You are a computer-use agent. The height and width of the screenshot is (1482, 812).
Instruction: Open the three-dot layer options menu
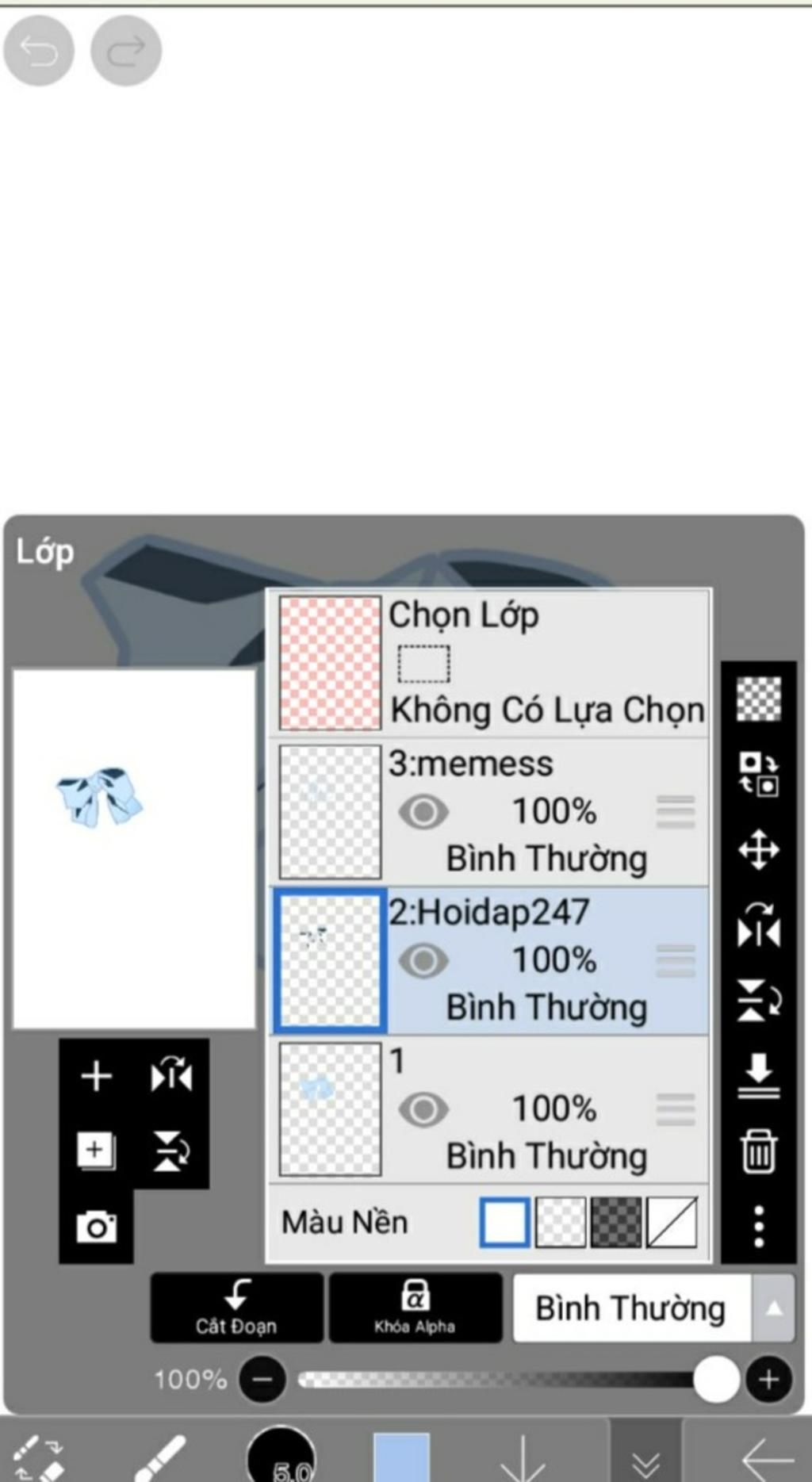[x=759, y=1226]
